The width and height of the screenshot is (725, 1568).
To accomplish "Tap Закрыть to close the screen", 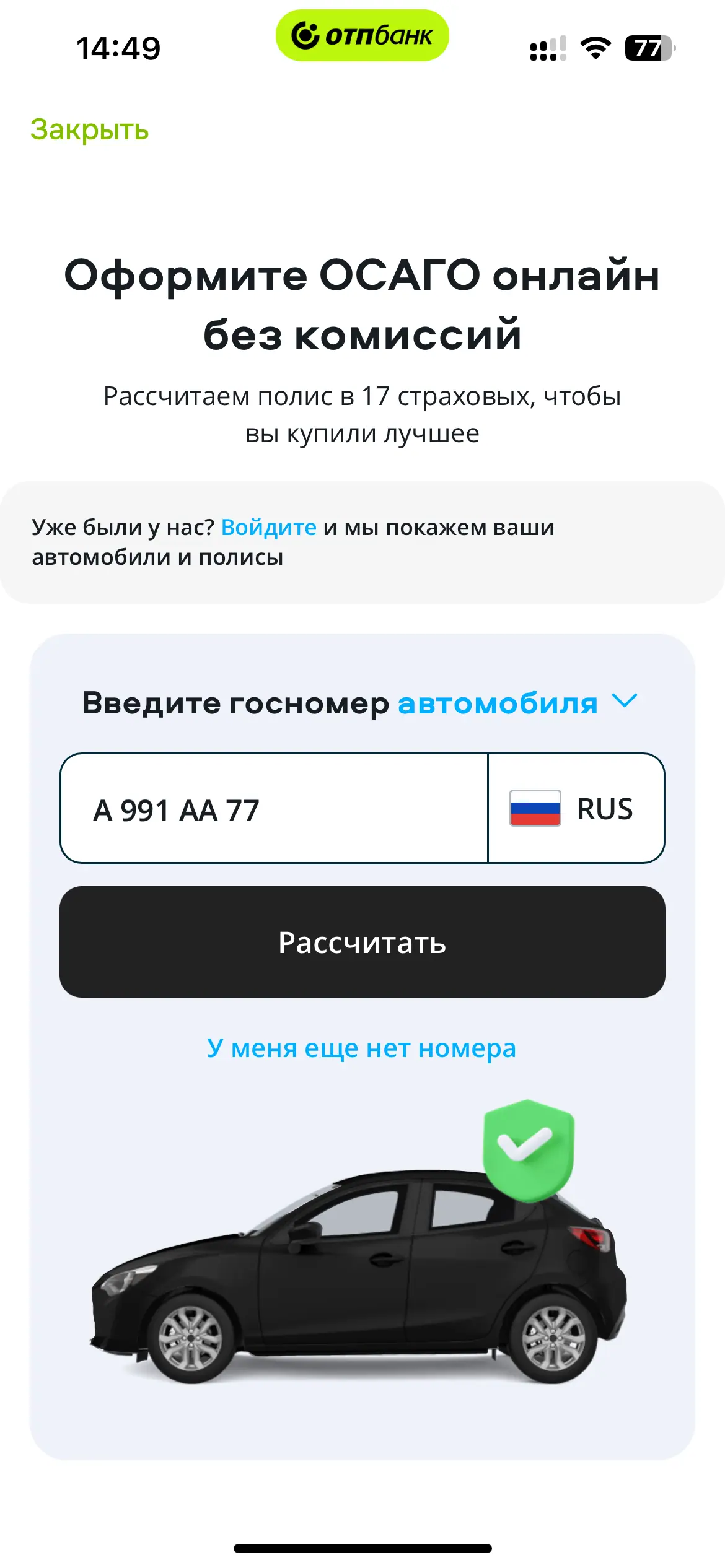I will [x=89, y=130].
